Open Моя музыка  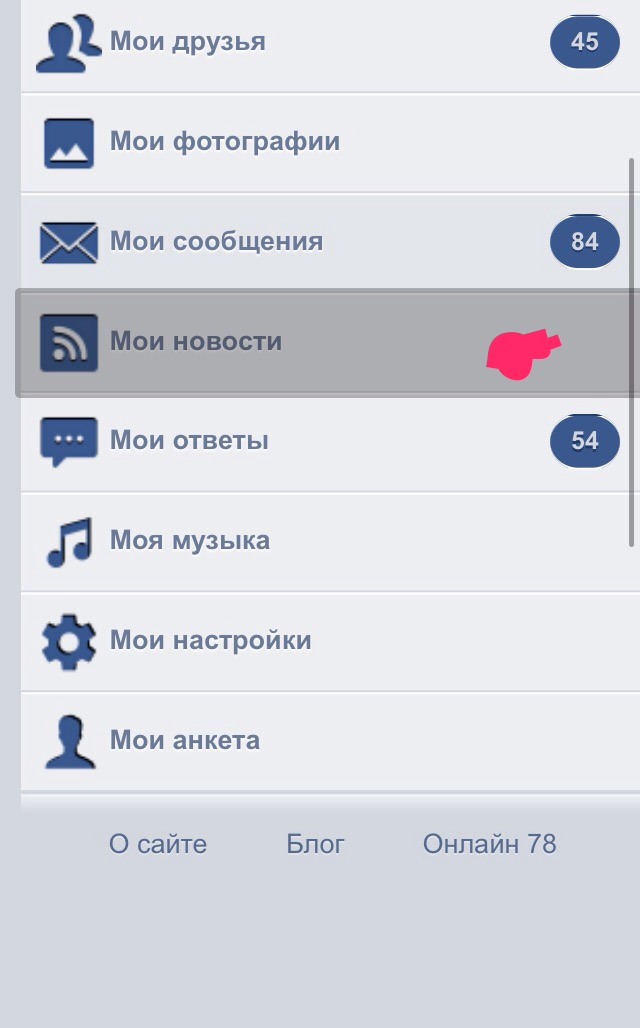pos(189,541)
